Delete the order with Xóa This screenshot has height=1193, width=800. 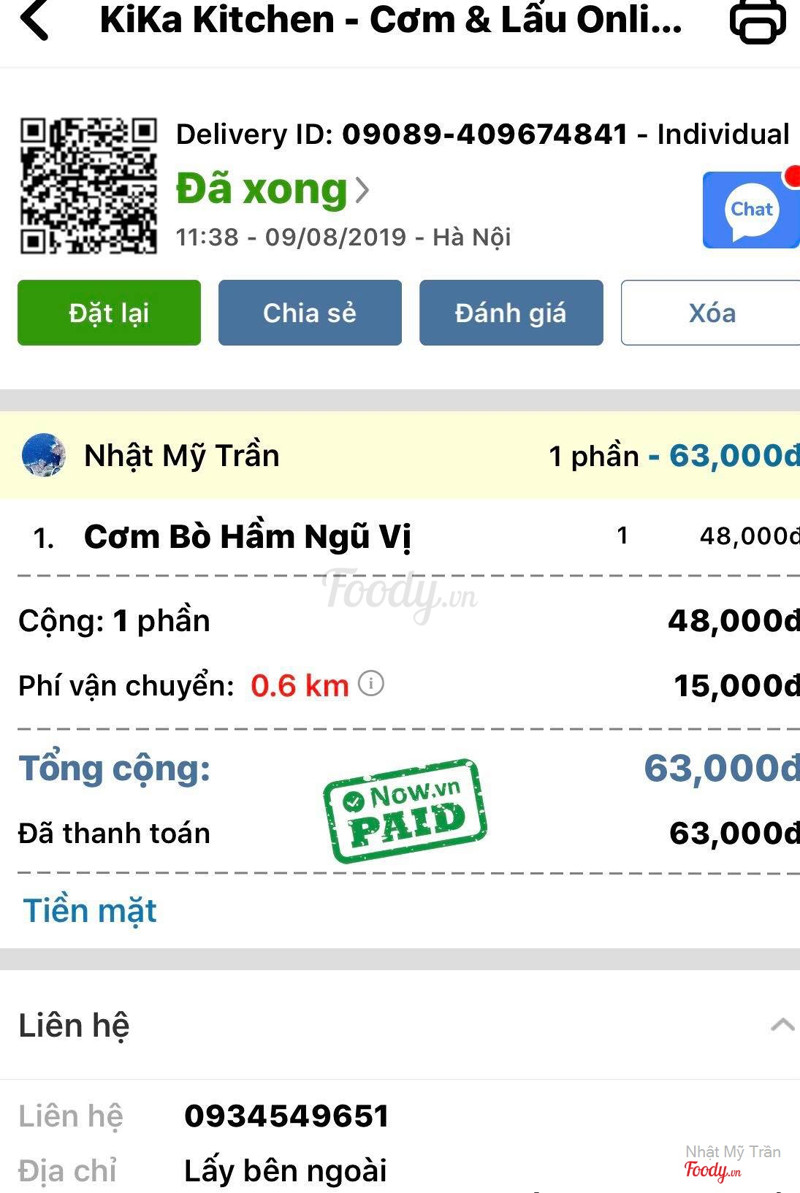[x=711, y=313]
